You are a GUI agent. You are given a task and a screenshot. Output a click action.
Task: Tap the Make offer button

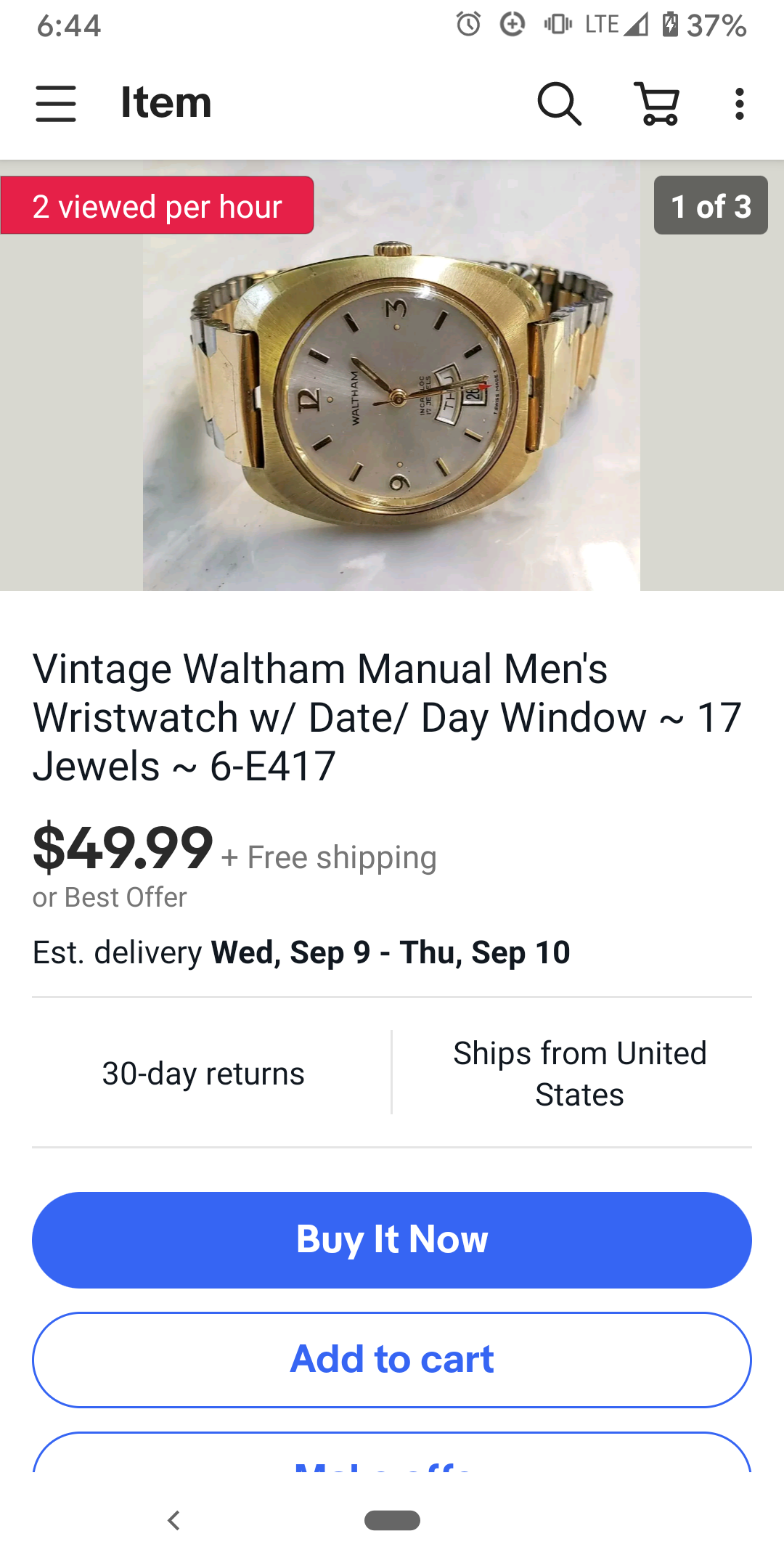(392, 1455)
